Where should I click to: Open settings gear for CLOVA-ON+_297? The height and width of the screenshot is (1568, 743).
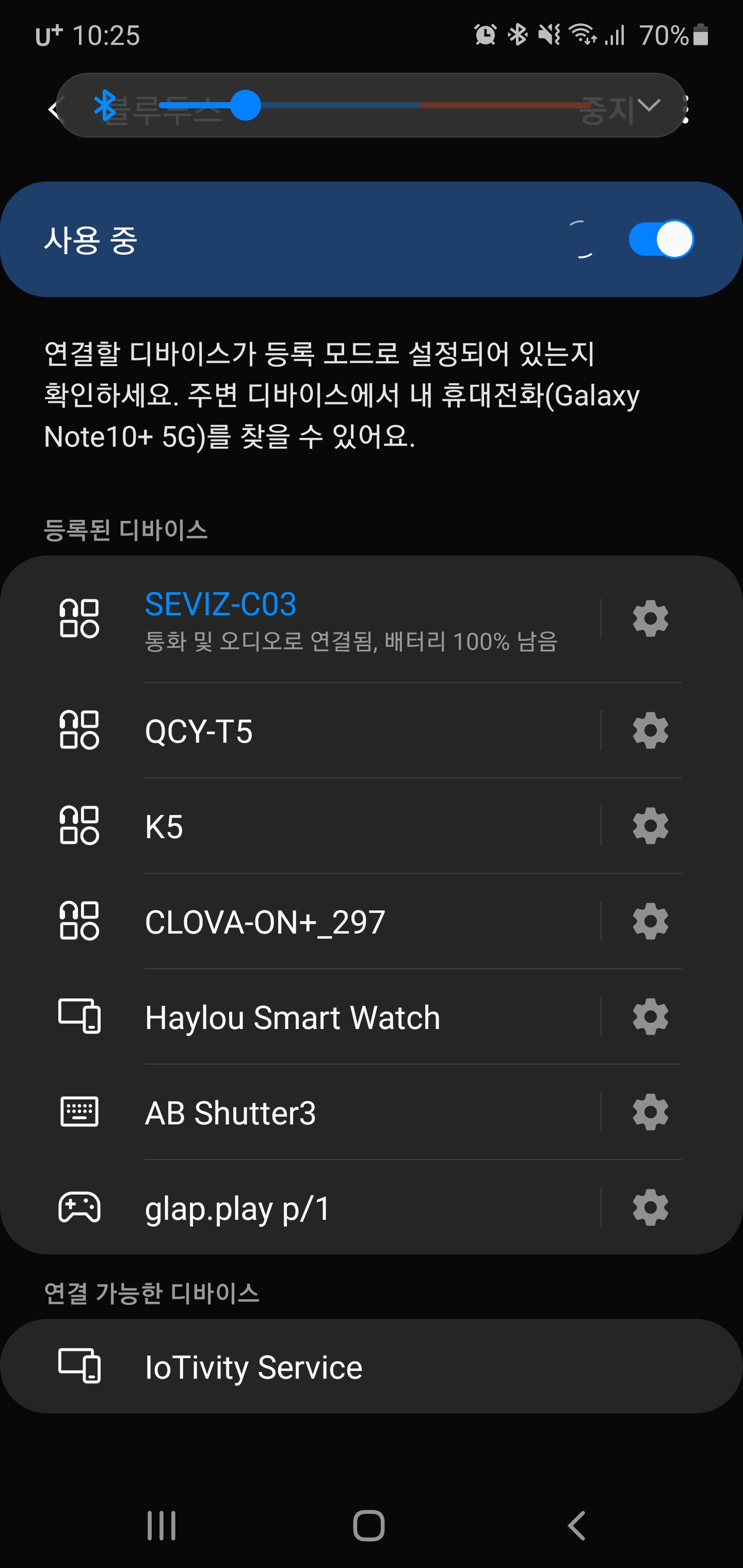pyautogui.click(x=651, y=921)
